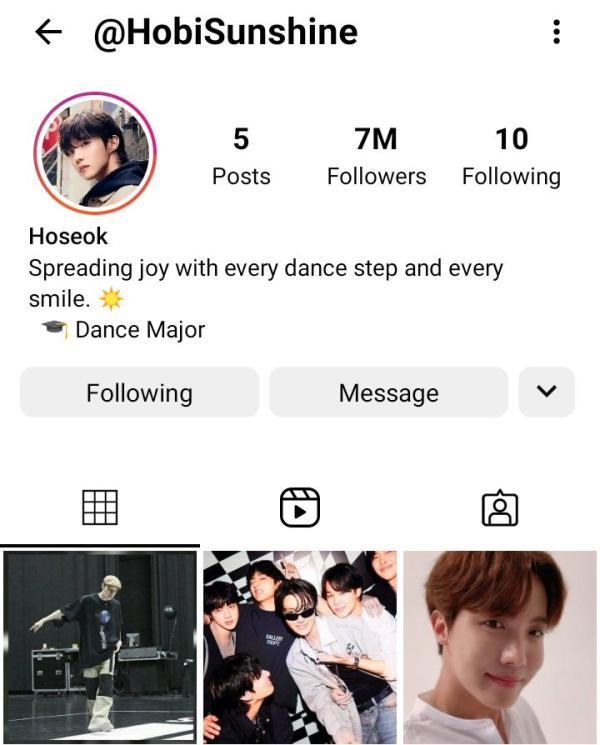Open the 7M Followers list

pos(376,157)
